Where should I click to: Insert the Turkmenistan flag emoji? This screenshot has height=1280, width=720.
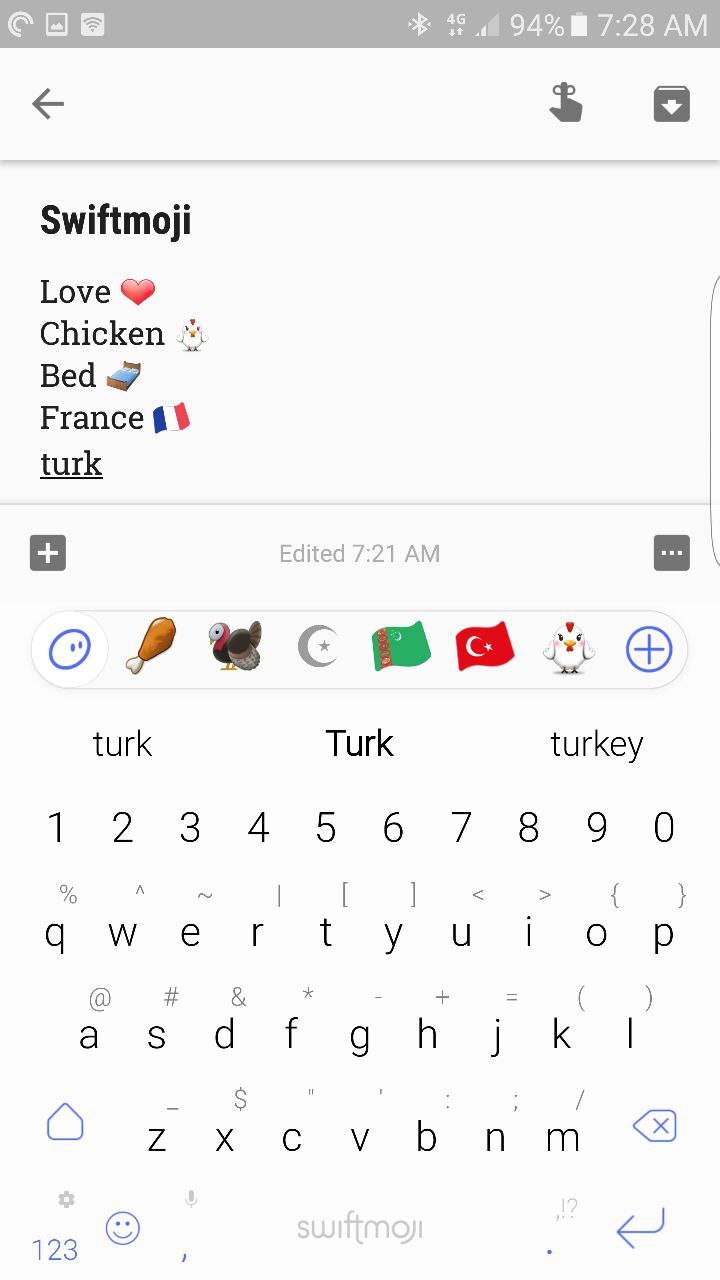401,647
